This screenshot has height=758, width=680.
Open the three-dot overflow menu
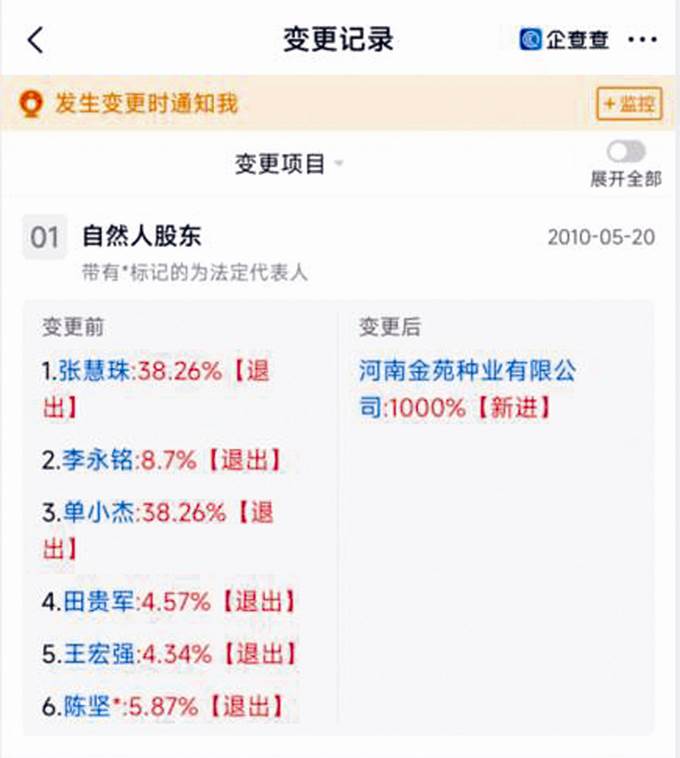(642, 40)
